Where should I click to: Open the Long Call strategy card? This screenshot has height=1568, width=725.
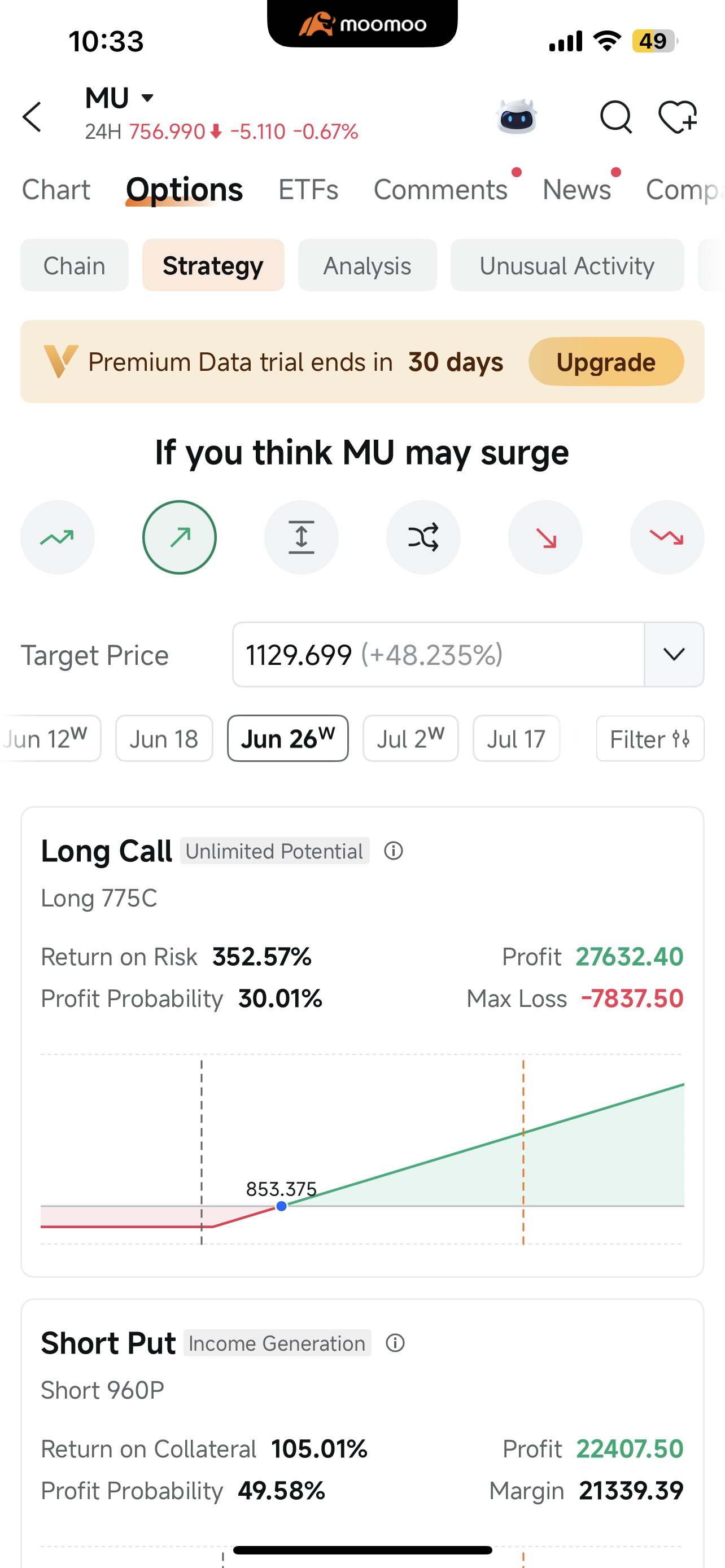tap(362, 1041)
